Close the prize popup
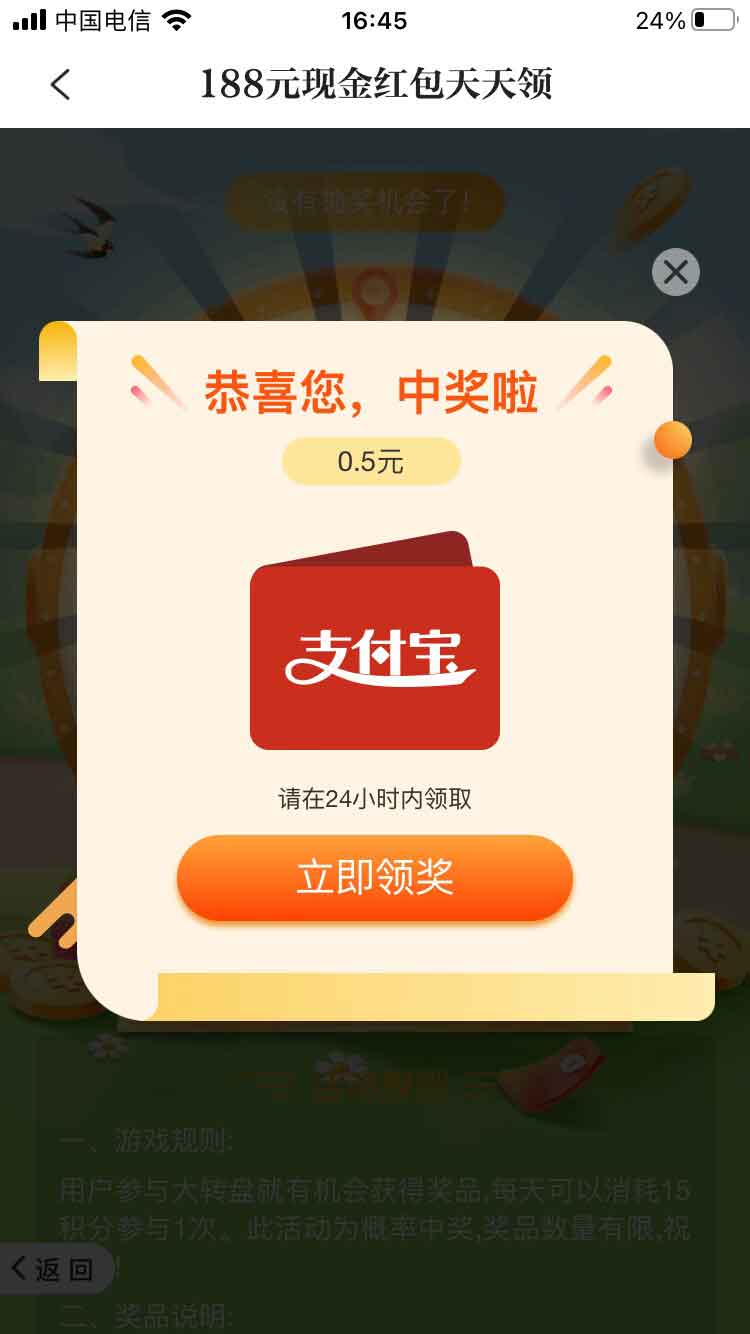This screenshot has width=750, height=1334. (676, 272)
